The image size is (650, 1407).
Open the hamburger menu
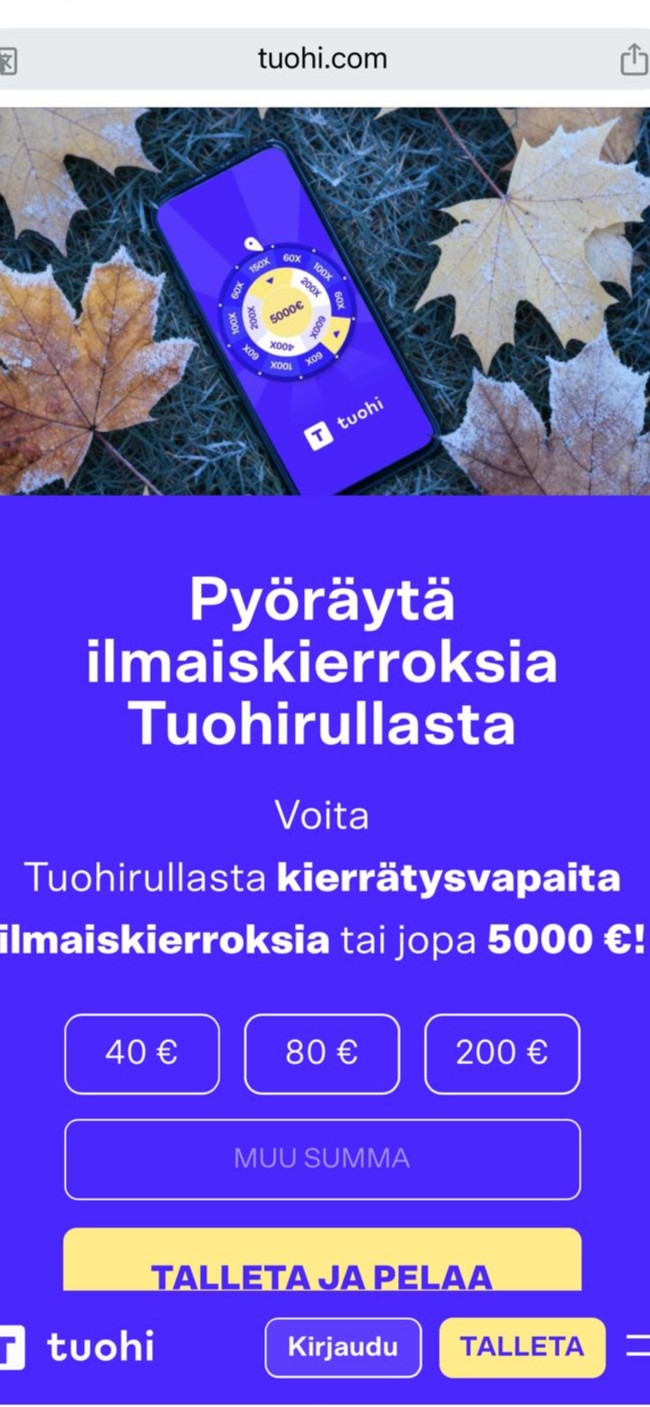pos(638,1347)
